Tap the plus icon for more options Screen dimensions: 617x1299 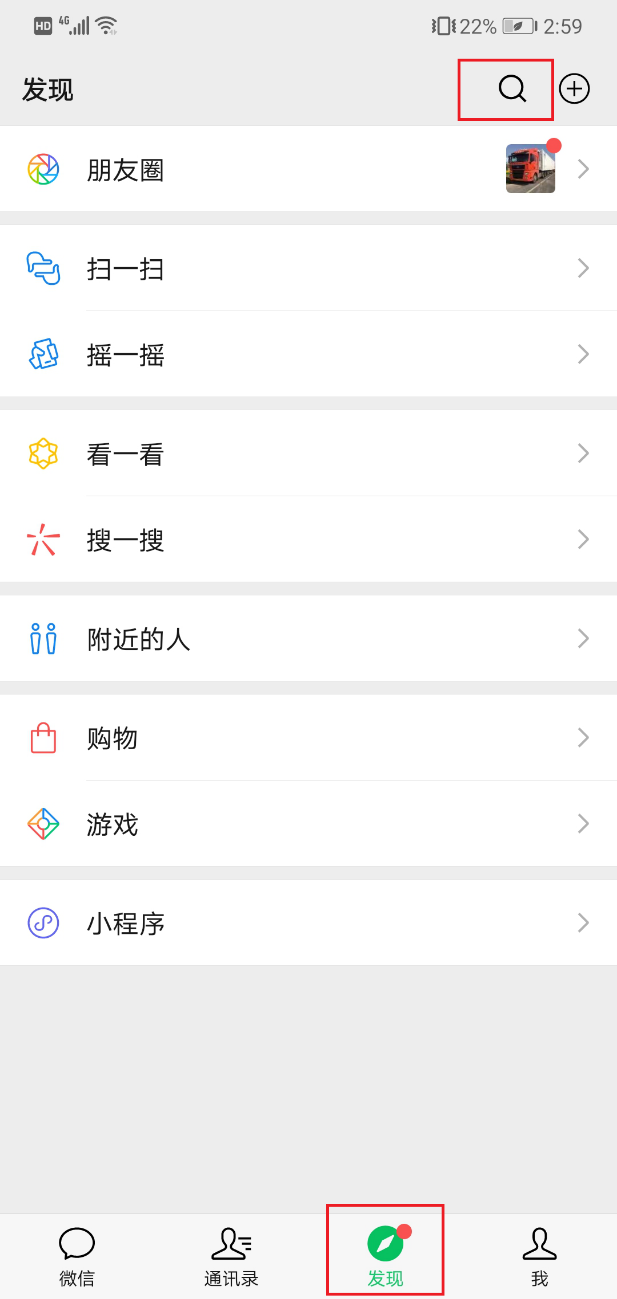point(574,89)
